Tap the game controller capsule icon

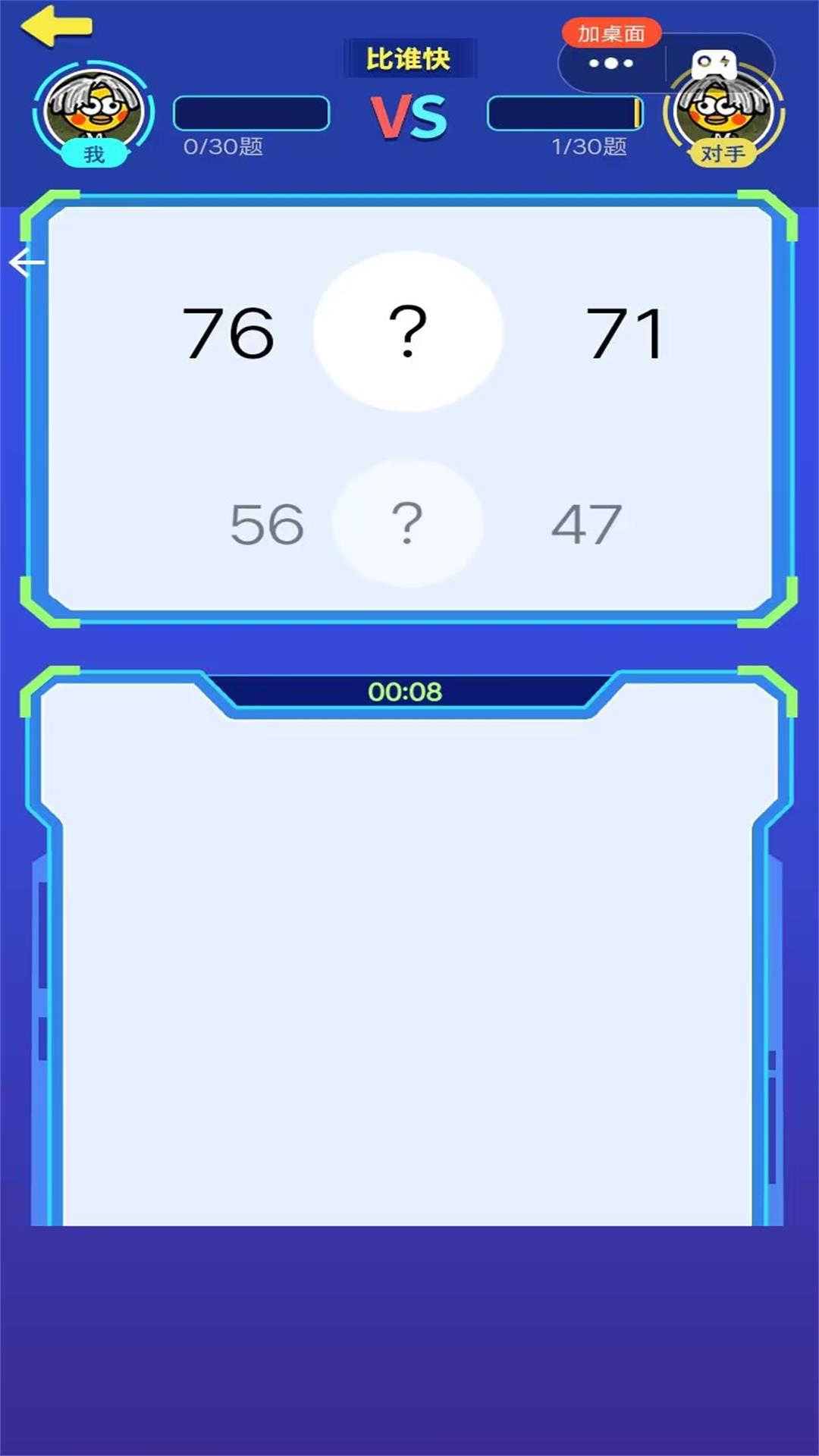tap(714, 63)
